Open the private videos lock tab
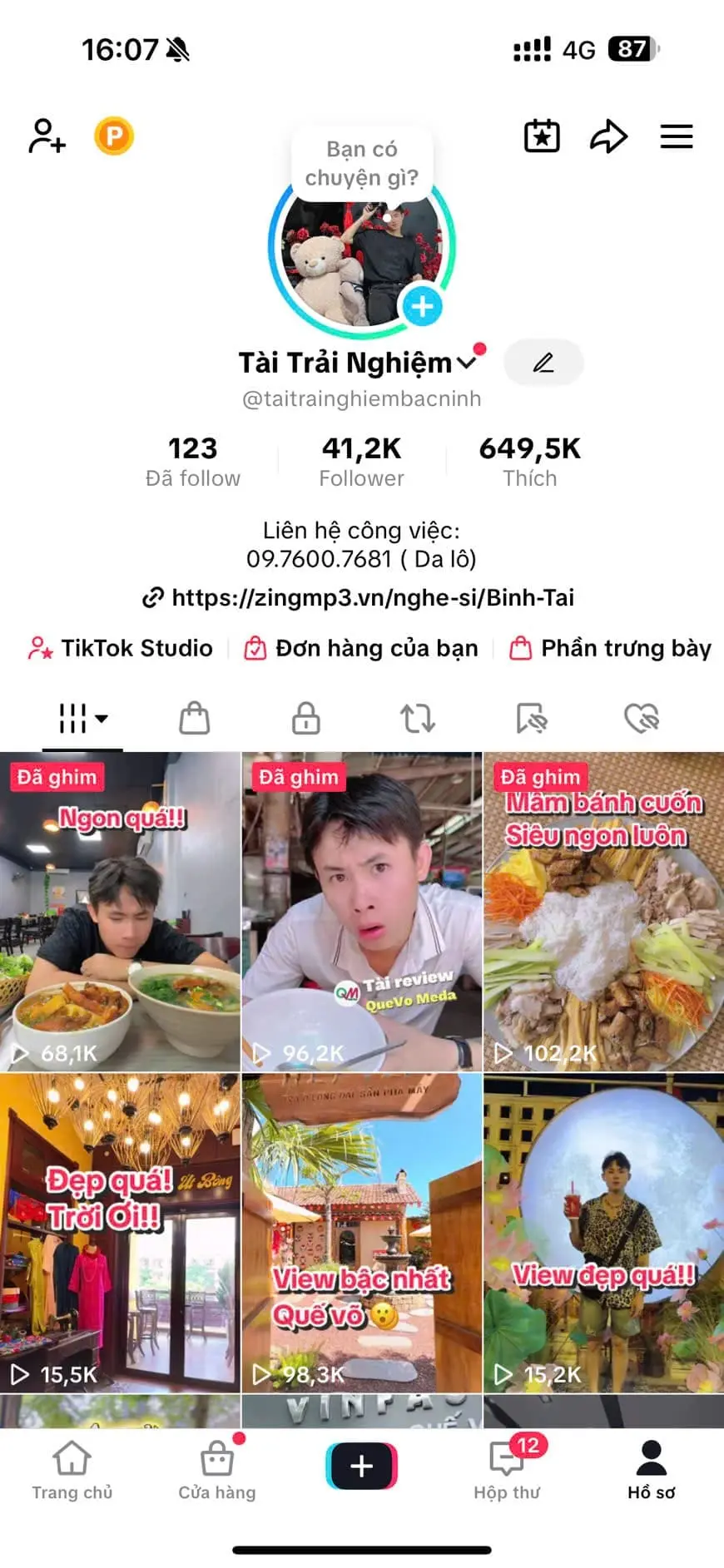Viewport: 724px width, 1568px height. tap(305, 719)
